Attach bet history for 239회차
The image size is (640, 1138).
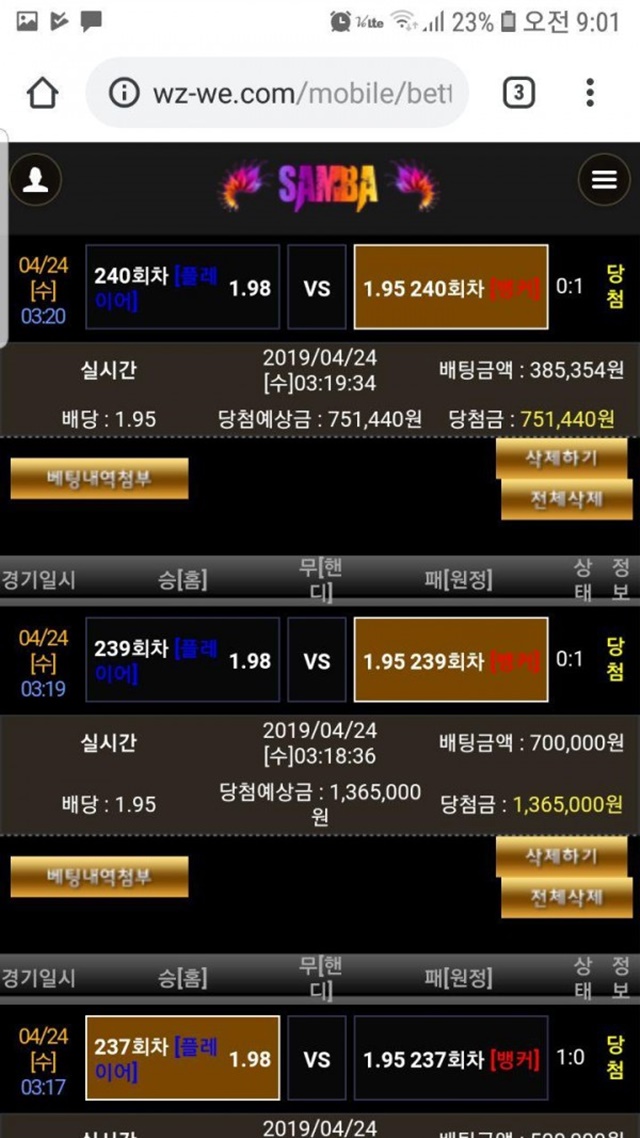[x=99, y=877]
